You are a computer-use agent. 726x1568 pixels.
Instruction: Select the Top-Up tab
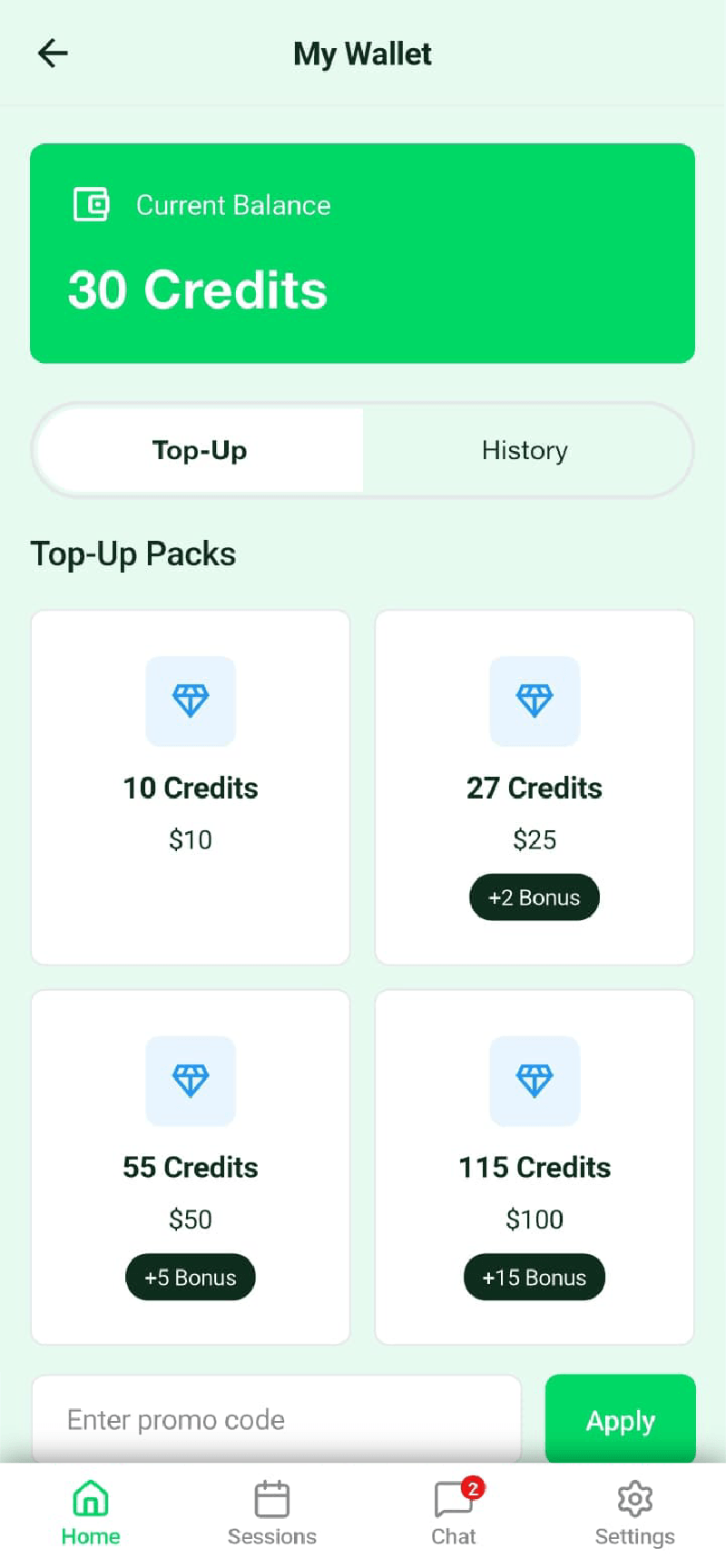point(200,450)
